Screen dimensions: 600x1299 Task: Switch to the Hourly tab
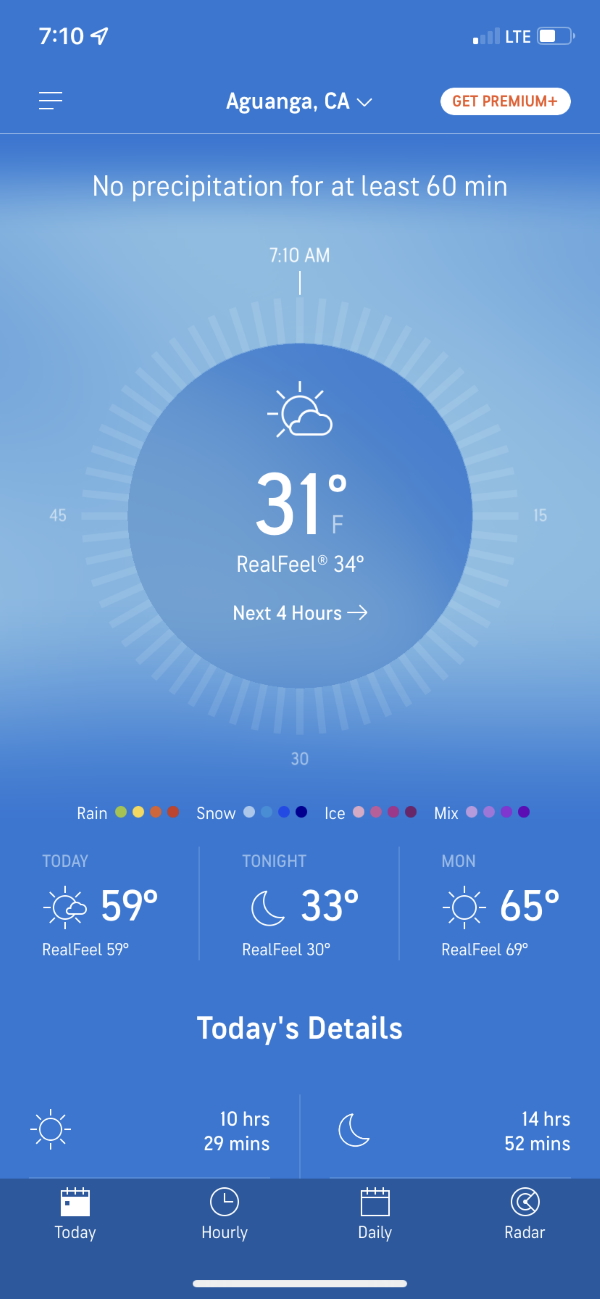[224, 1213]
